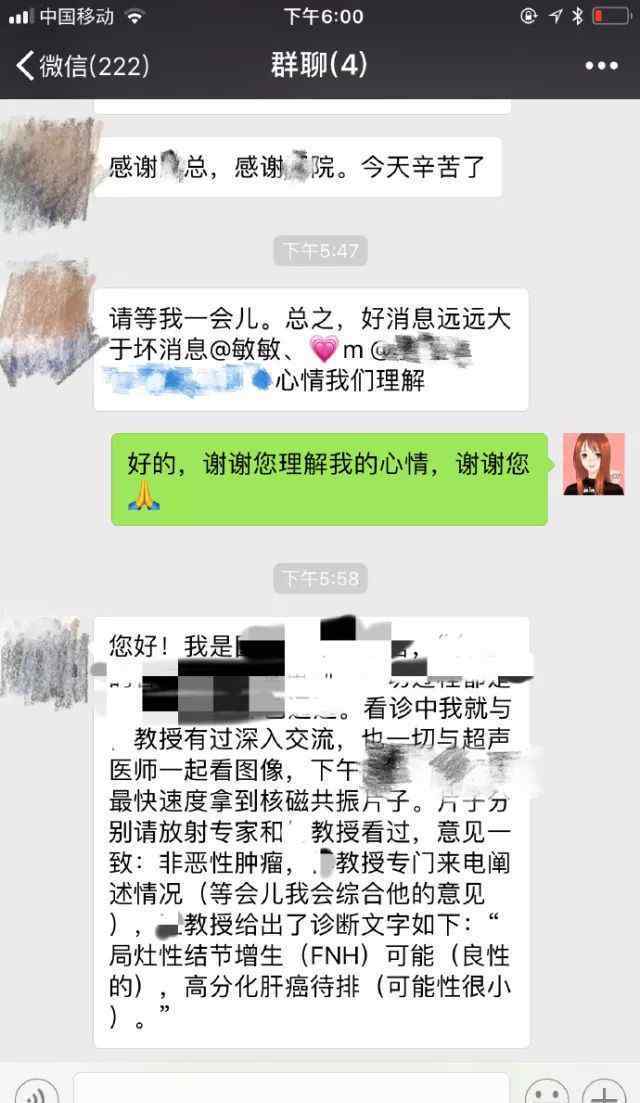This screenshot has width=640, height=1103.
Task: Open the plus attachments panel
Action: (603, 1092)
